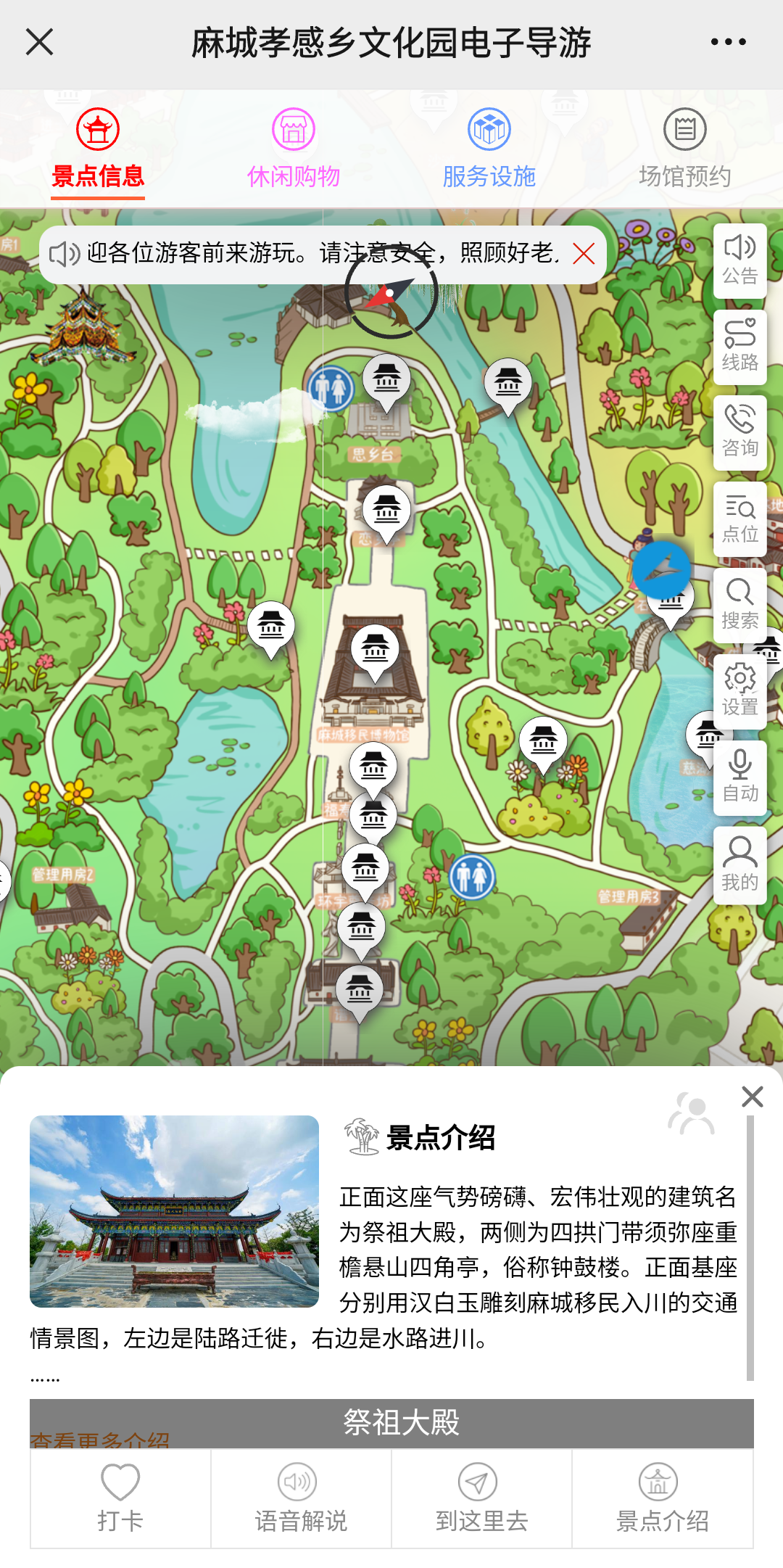Open the 点位 locations list
The height and width of the screenshot is (1568, 783).
point(739,519)
